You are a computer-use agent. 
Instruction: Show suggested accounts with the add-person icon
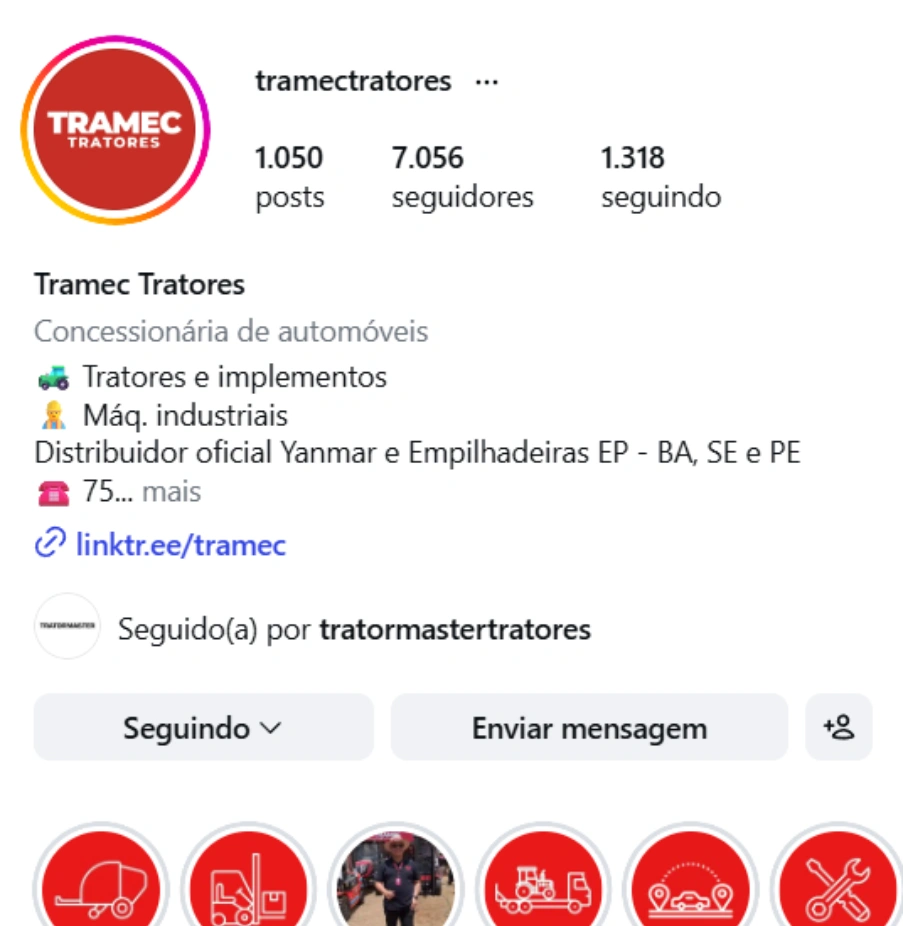839,727
